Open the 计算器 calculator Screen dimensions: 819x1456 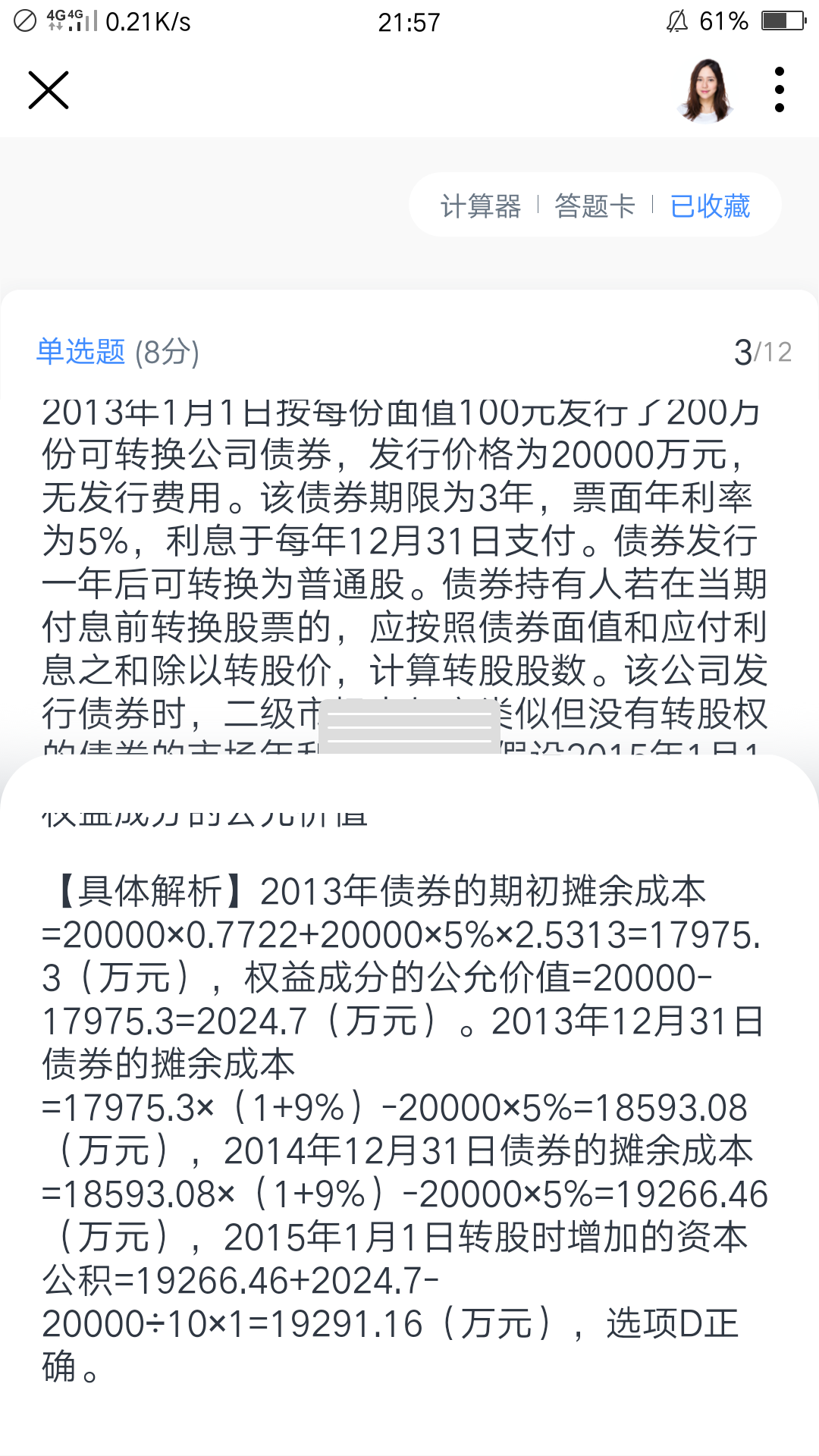click(481, 206)
